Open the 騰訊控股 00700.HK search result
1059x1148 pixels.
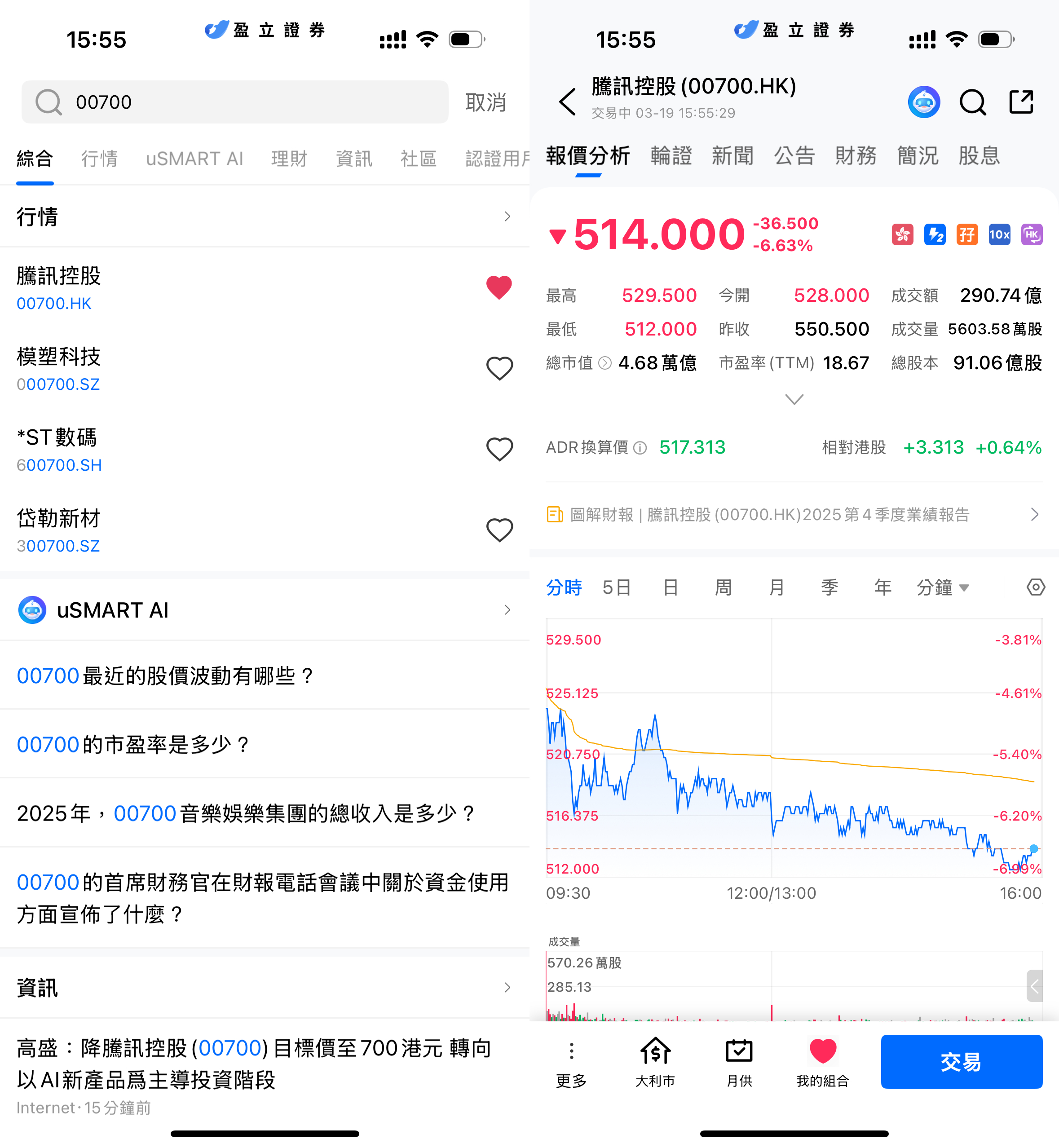229,288
